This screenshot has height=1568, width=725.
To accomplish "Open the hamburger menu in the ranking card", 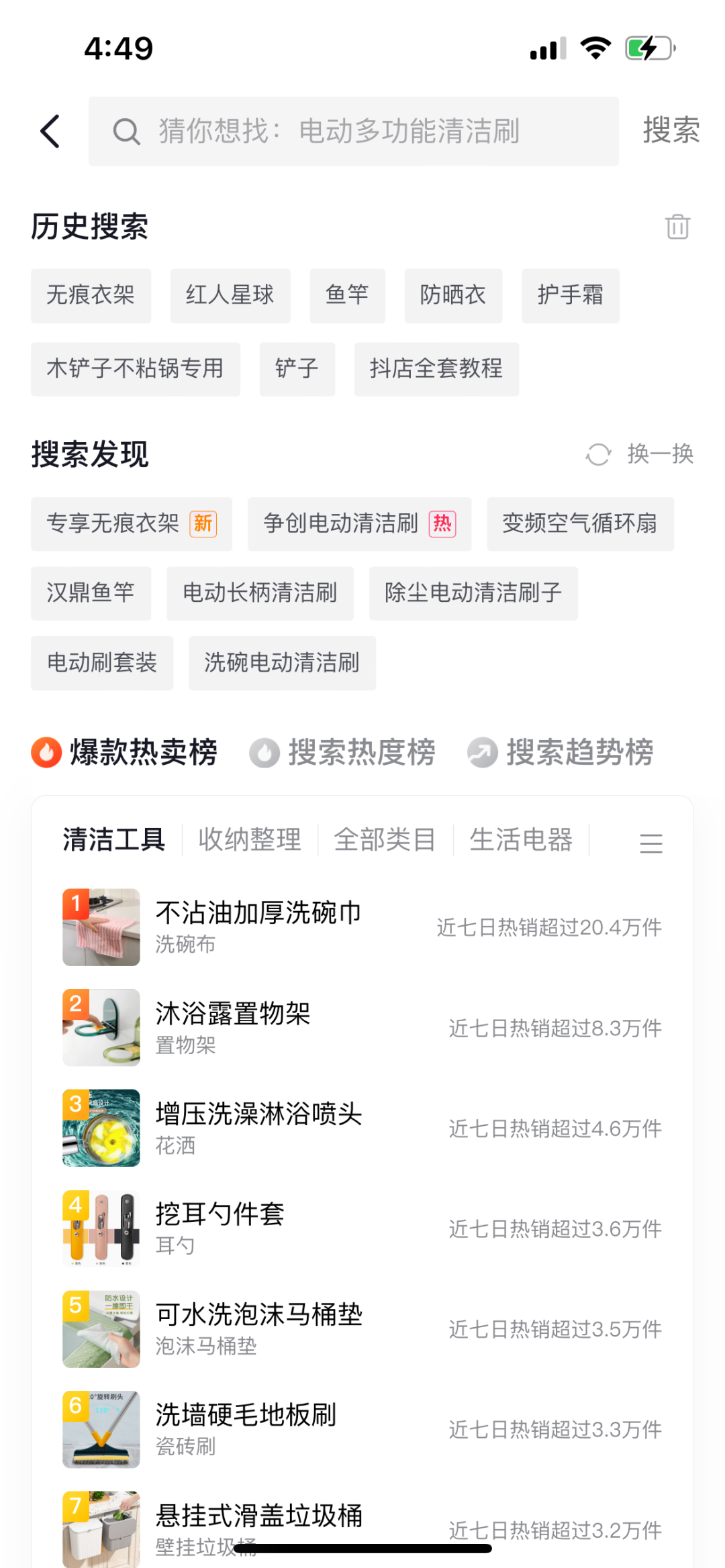I will 650,842.
